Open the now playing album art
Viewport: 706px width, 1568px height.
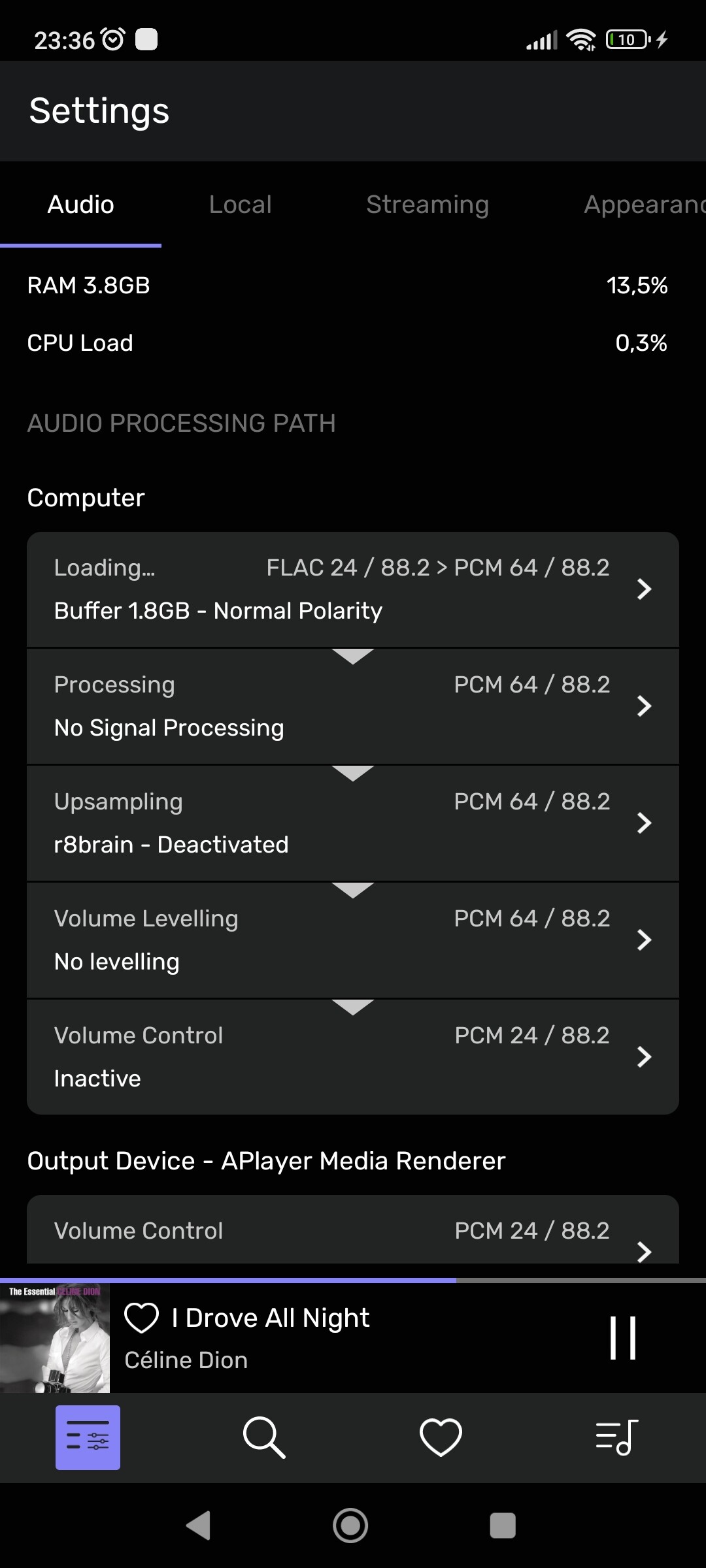click(x=55, y=1338)
